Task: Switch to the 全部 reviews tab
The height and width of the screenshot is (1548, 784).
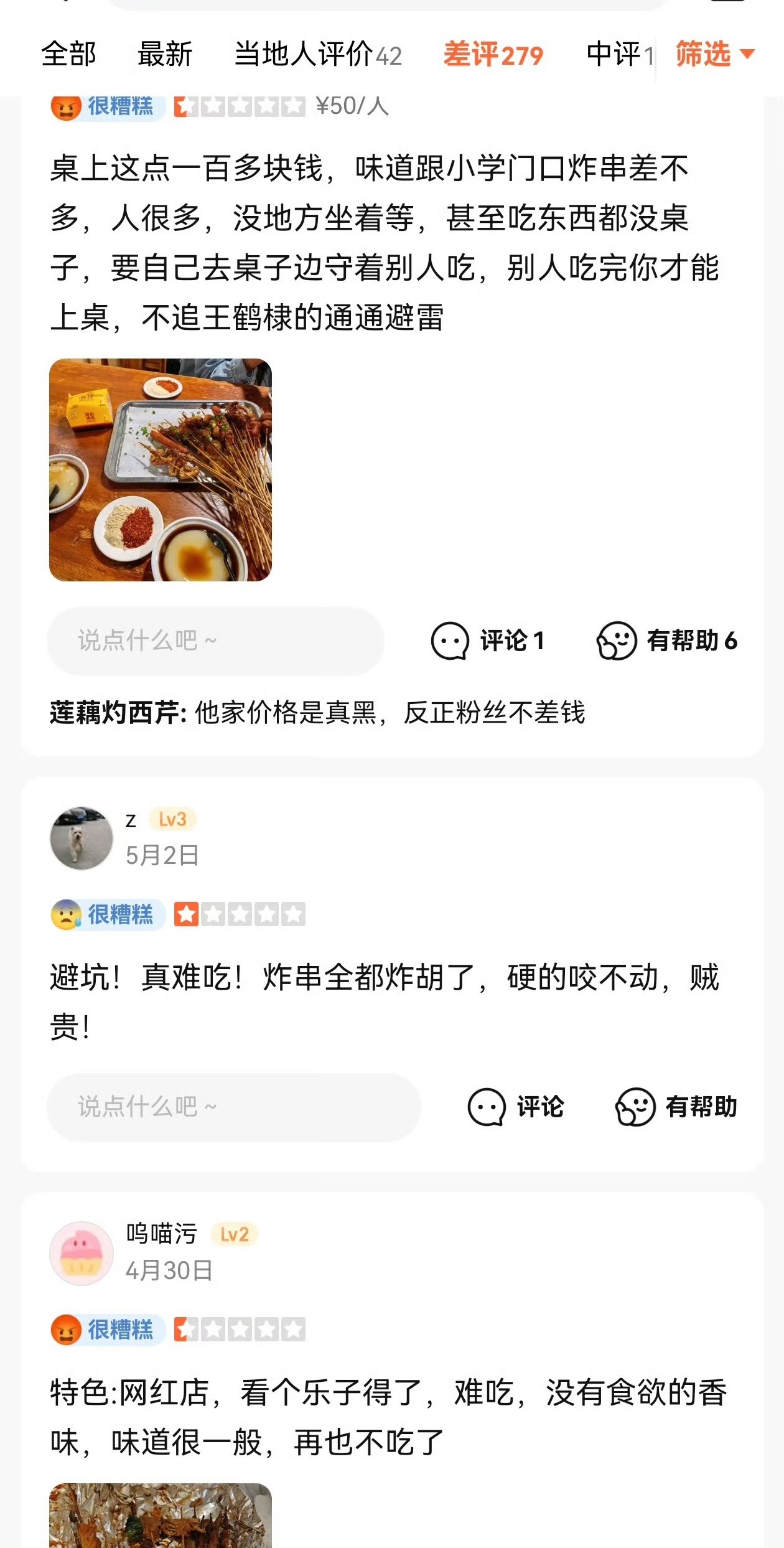Action: pyautogui.click(x=69, y=55)
